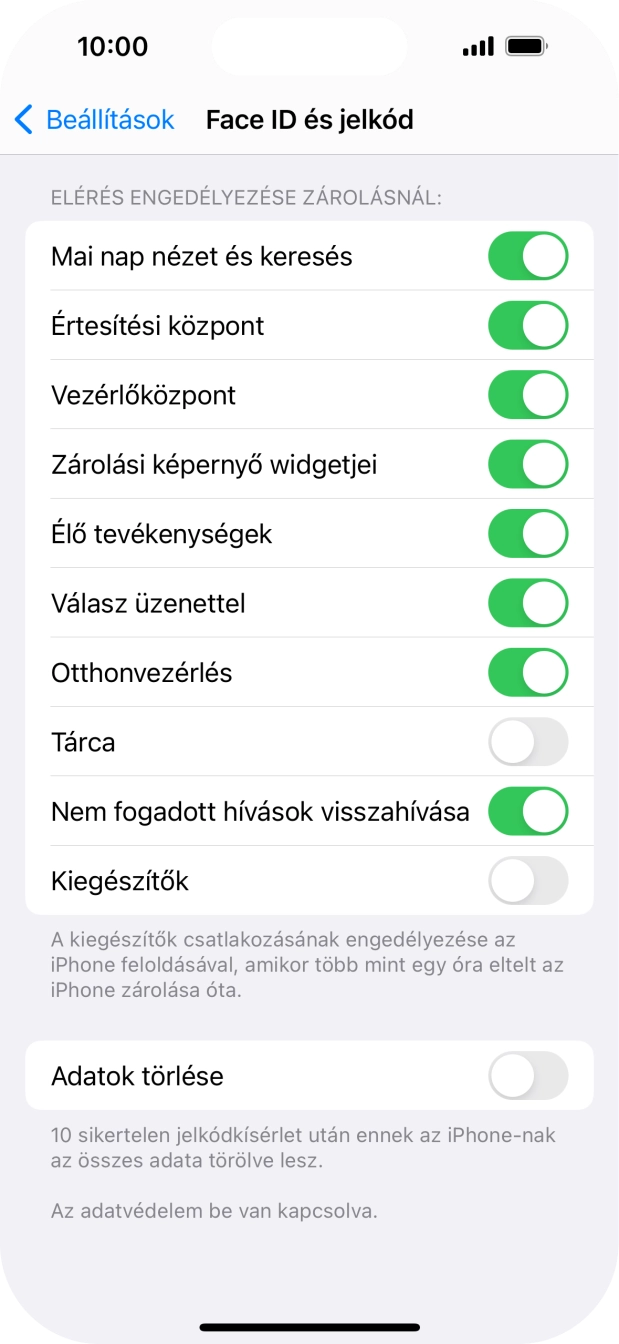Enable Tárca access when locked

tap(527, 742)
